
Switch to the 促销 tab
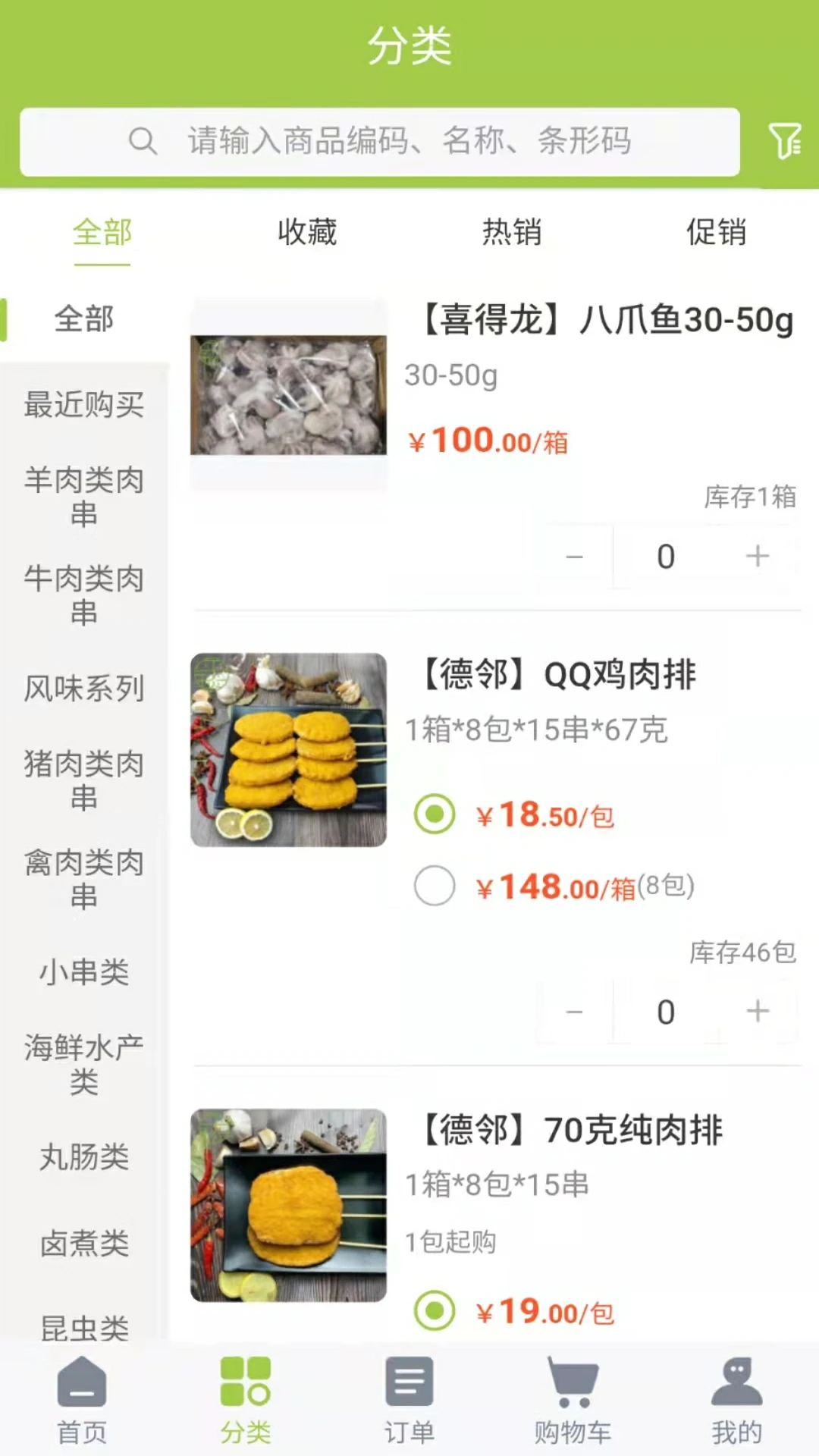point(715,233)
